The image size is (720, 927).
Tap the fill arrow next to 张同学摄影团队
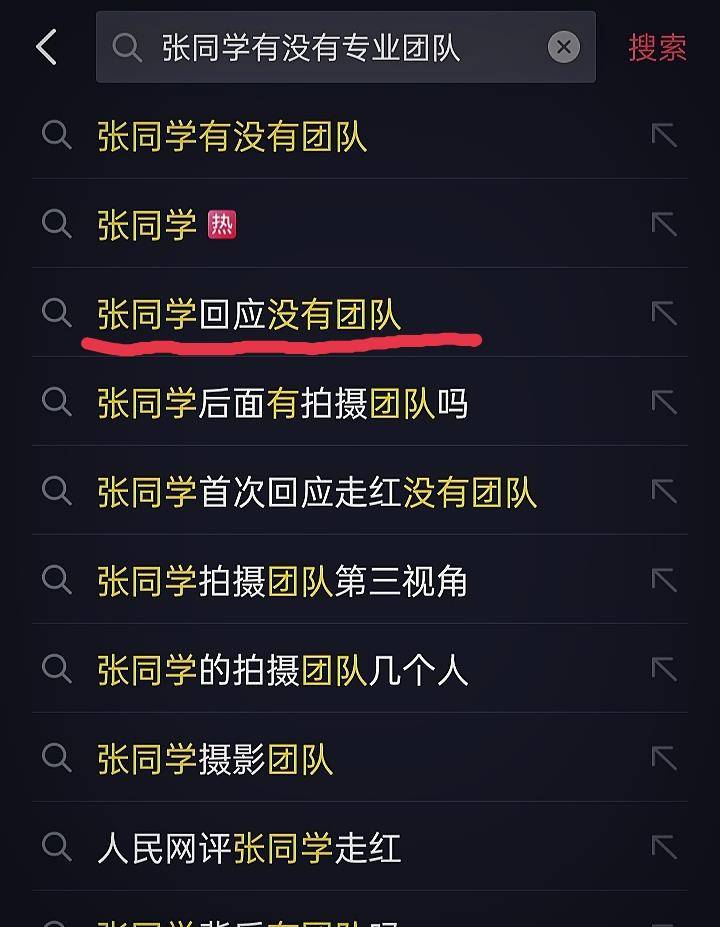point(664,759)
